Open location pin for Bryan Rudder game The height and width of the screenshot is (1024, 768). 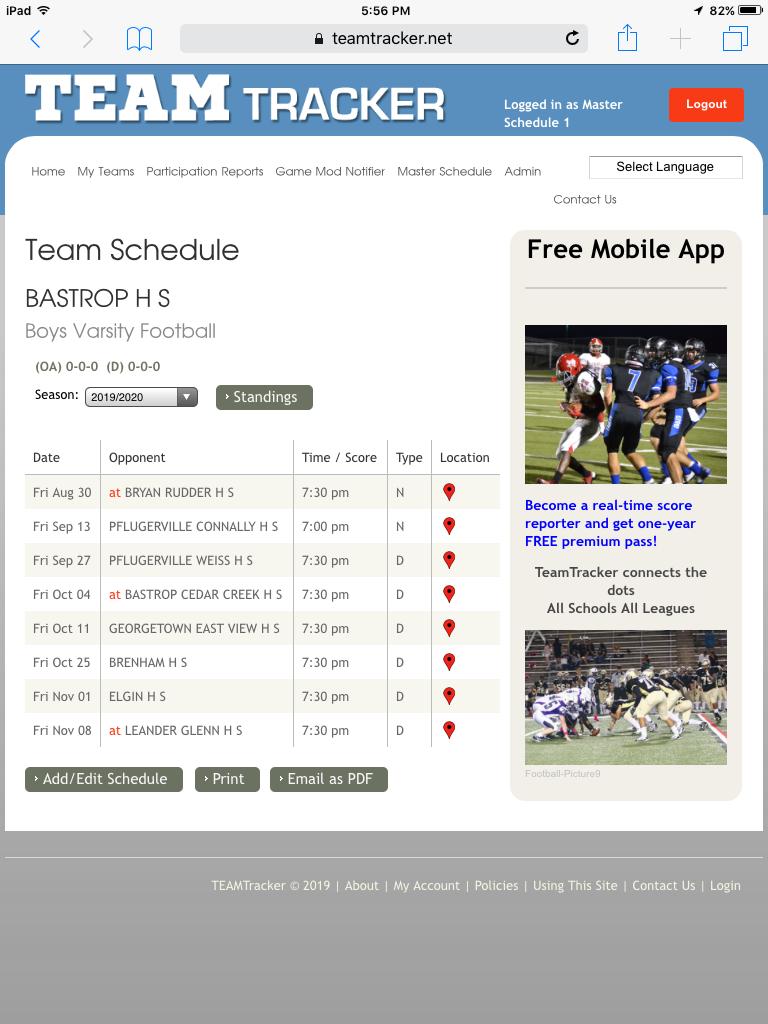pos(449,492)
